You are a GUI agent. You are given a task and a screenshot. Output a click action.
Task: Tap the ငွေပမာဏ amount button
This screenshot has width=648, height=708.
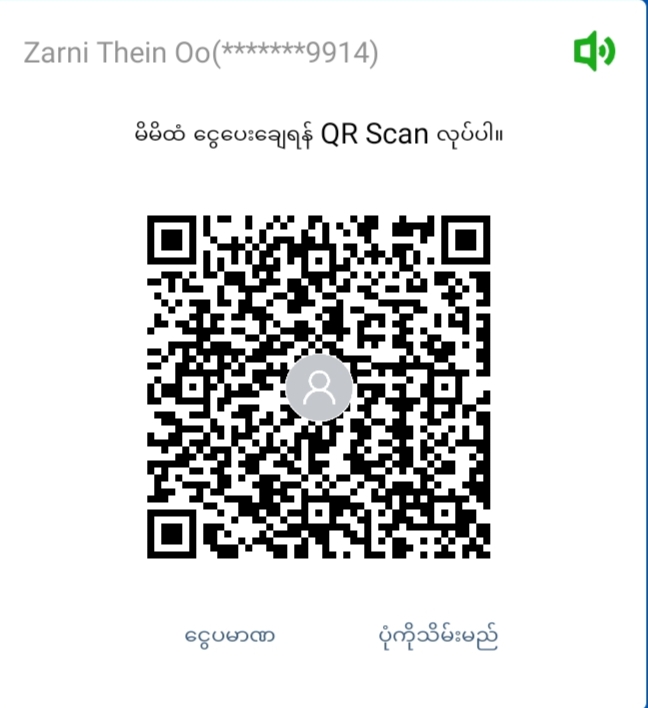[x=231, y=635]
